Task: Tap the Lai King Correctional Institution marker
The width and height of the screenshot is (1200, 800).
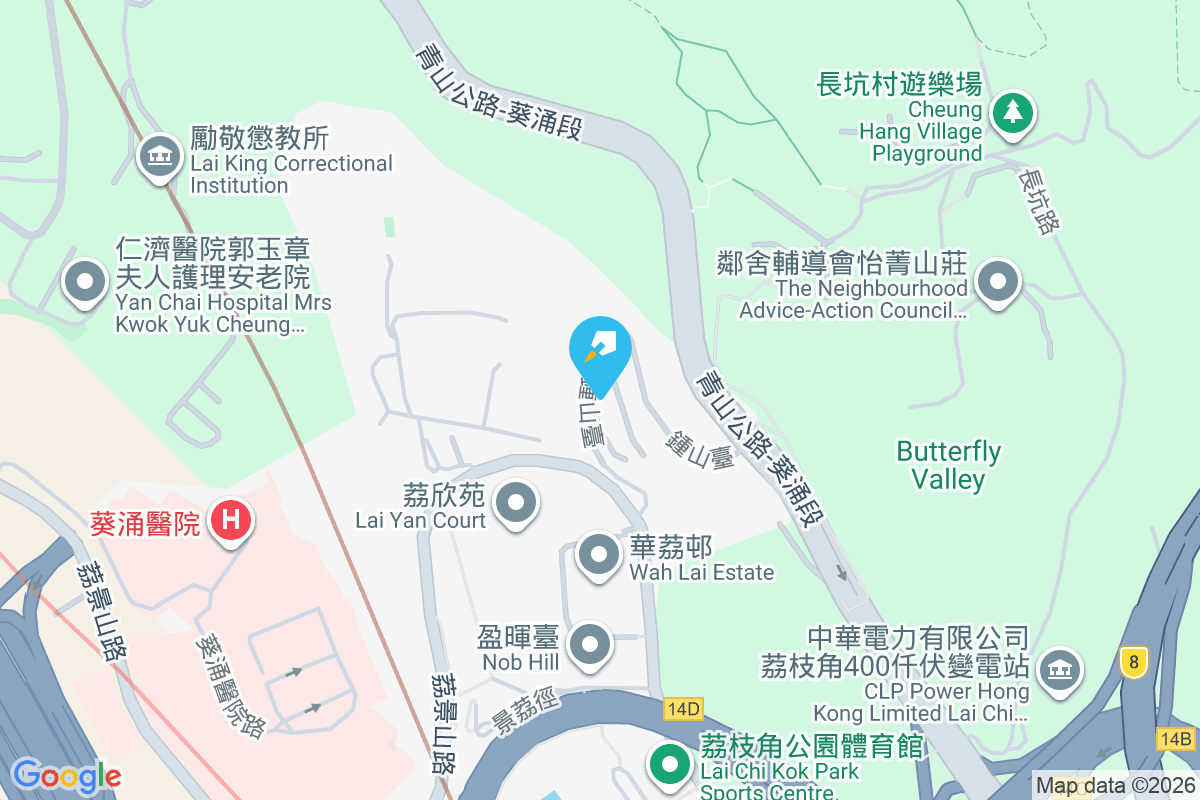Action: pos(159,158)
